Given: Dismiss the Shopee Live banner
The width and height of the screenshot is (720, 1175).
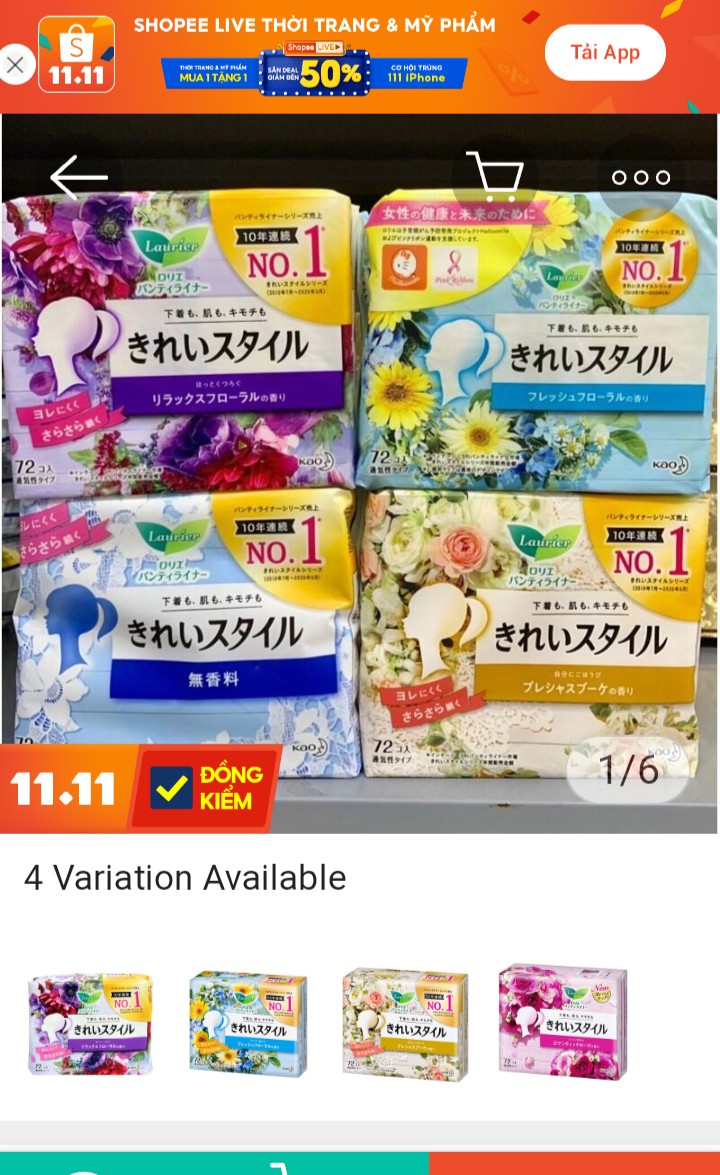Looking at the screenshot, I should (15, 66).
